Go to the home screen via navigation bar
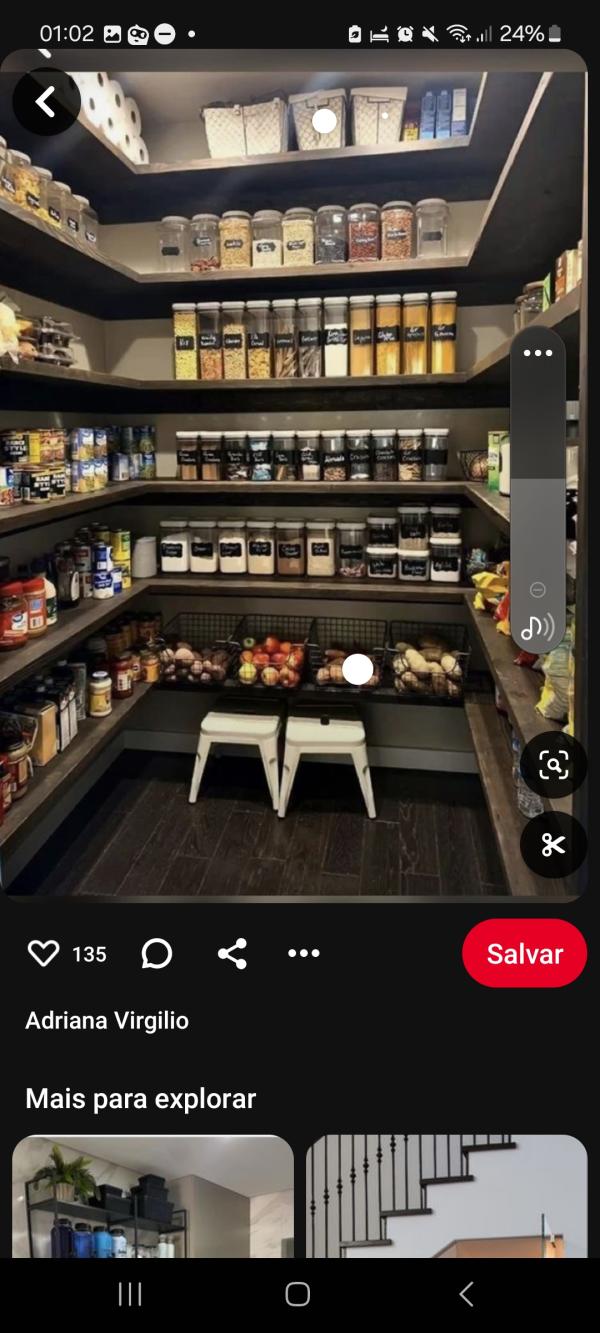 click(x=298, y=1294)
